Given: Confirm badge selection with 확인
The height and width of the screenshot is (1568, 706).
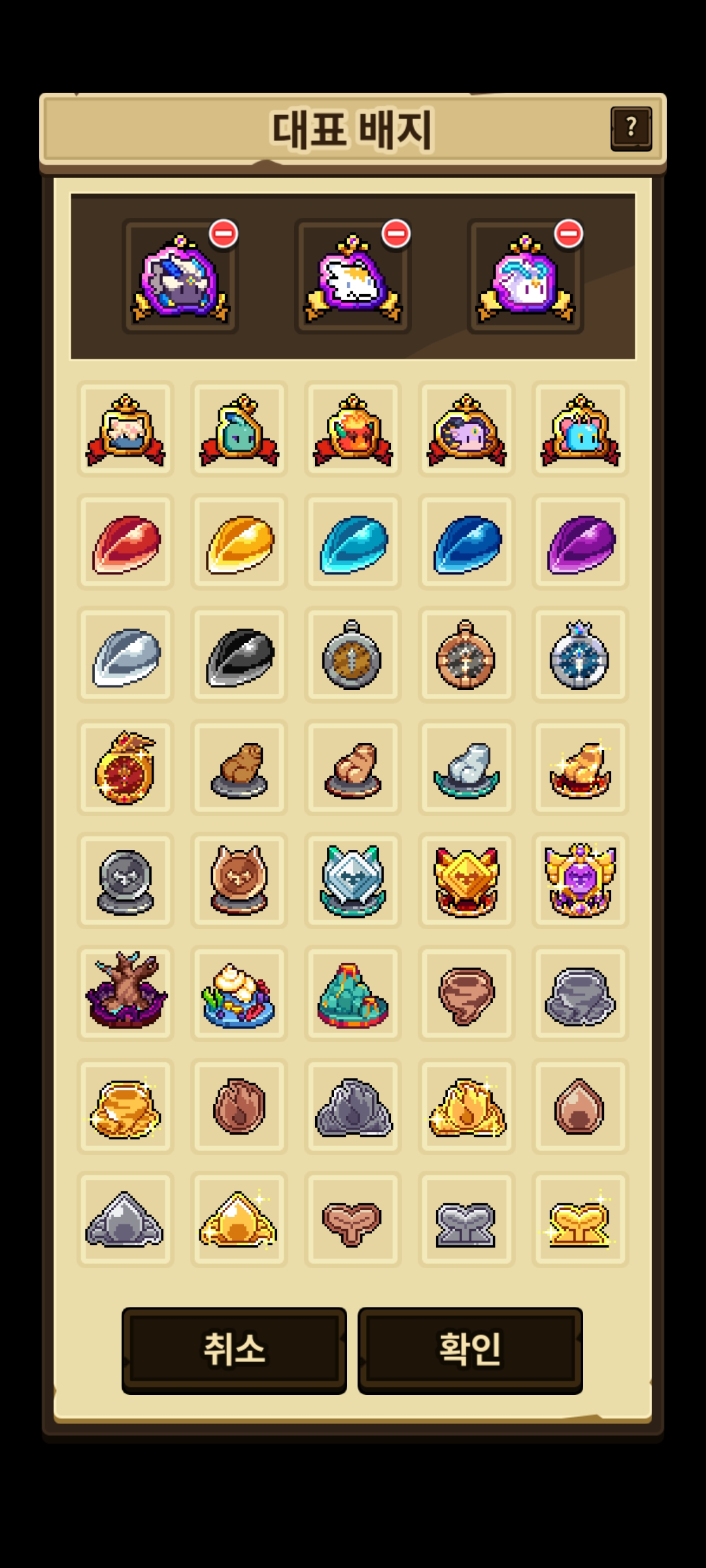Looking at the screenshot, I should tap(470, 1350).
